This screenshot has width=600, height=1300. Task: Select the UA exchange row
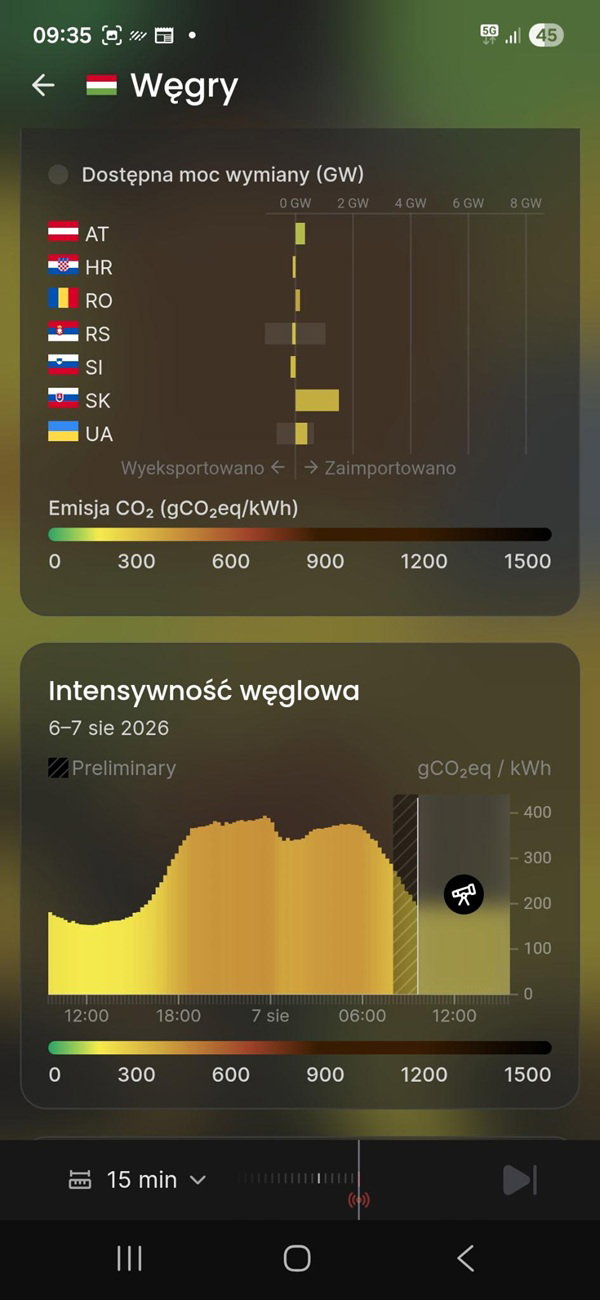296,433
